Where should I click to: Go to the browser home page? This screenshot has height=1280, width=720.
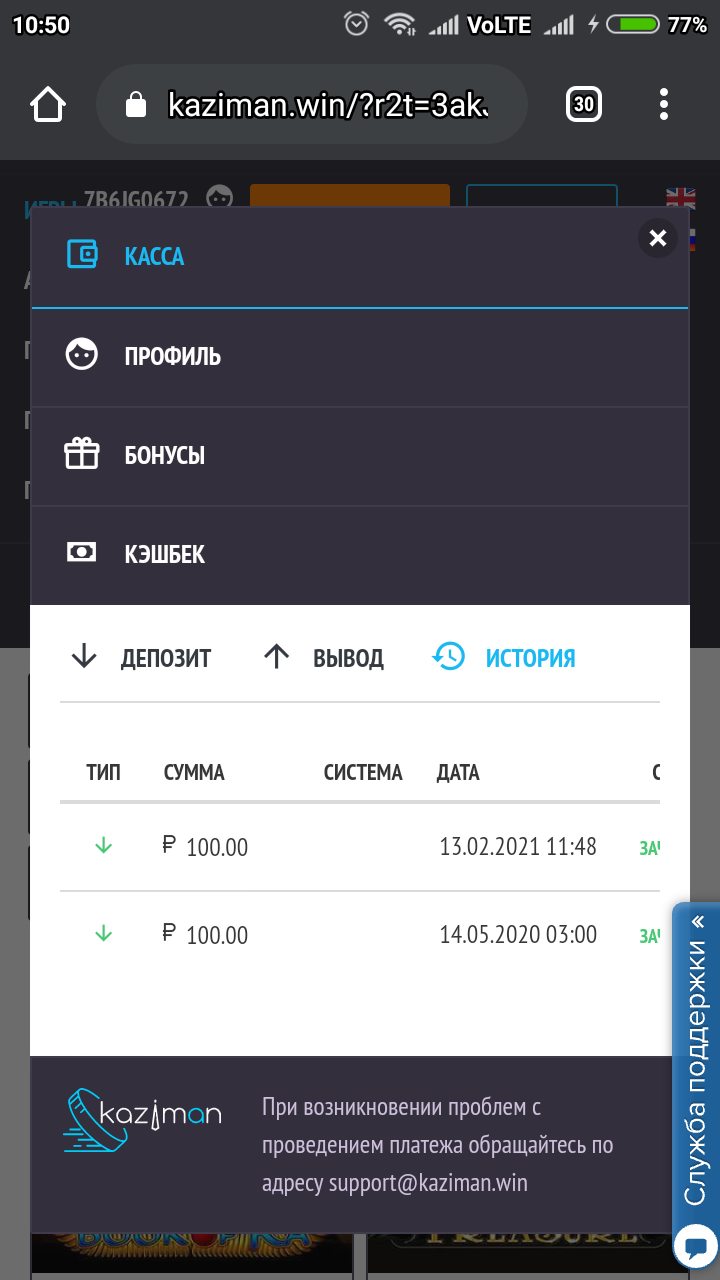48,104
